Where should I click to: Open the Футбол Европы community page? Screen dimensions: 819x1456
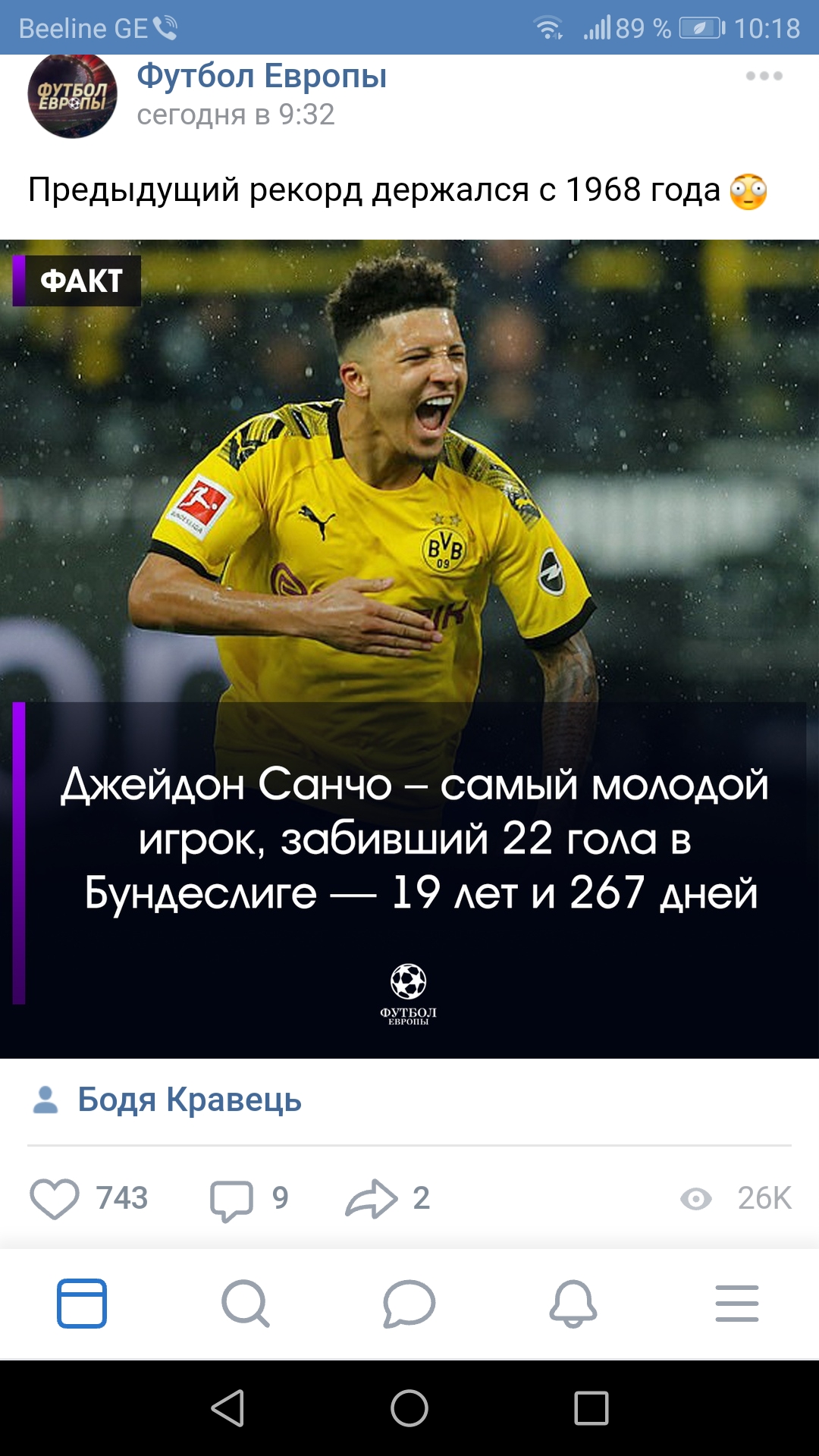click(262, 77)
